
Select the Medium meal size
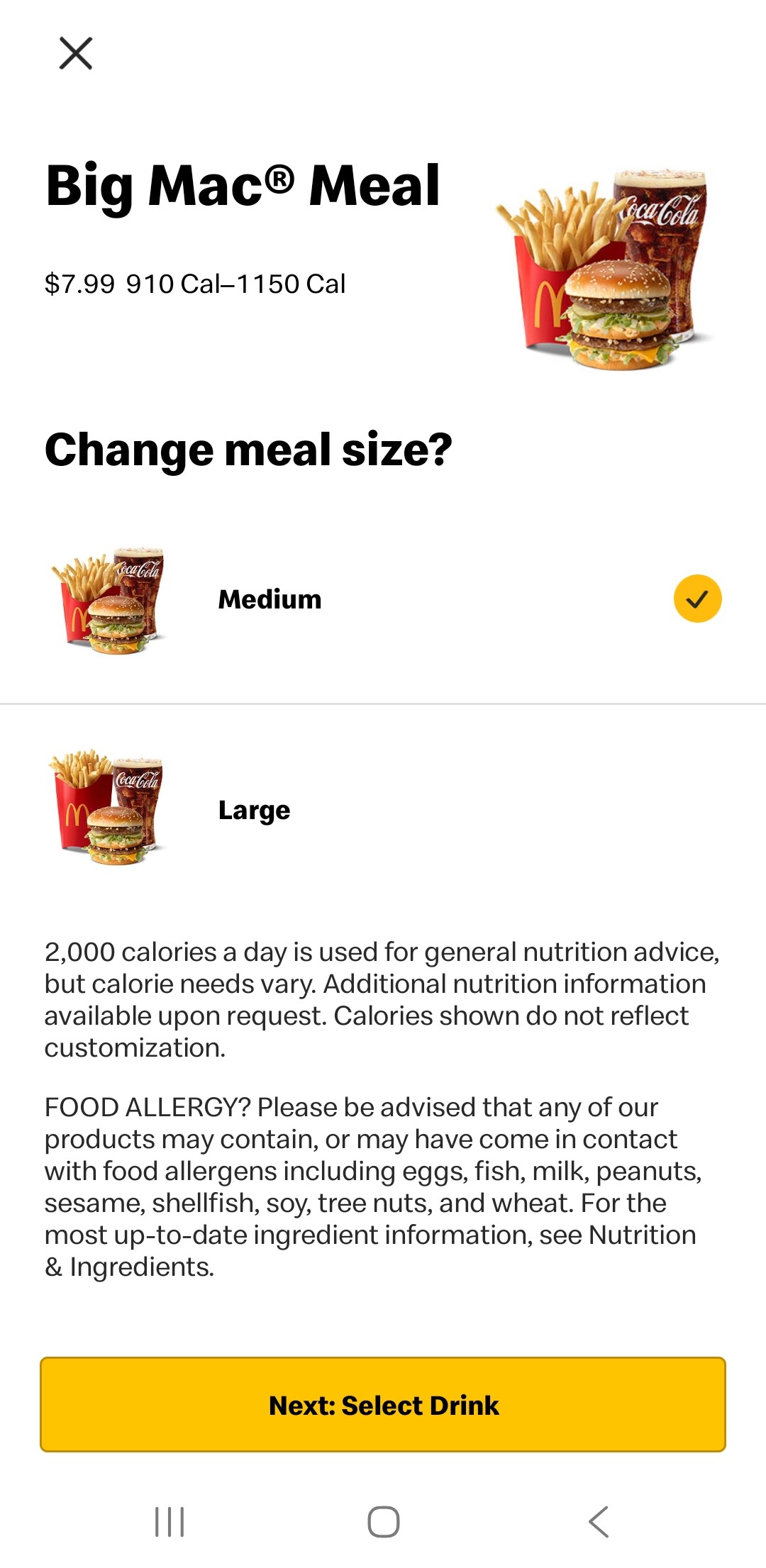coord(383,599)
